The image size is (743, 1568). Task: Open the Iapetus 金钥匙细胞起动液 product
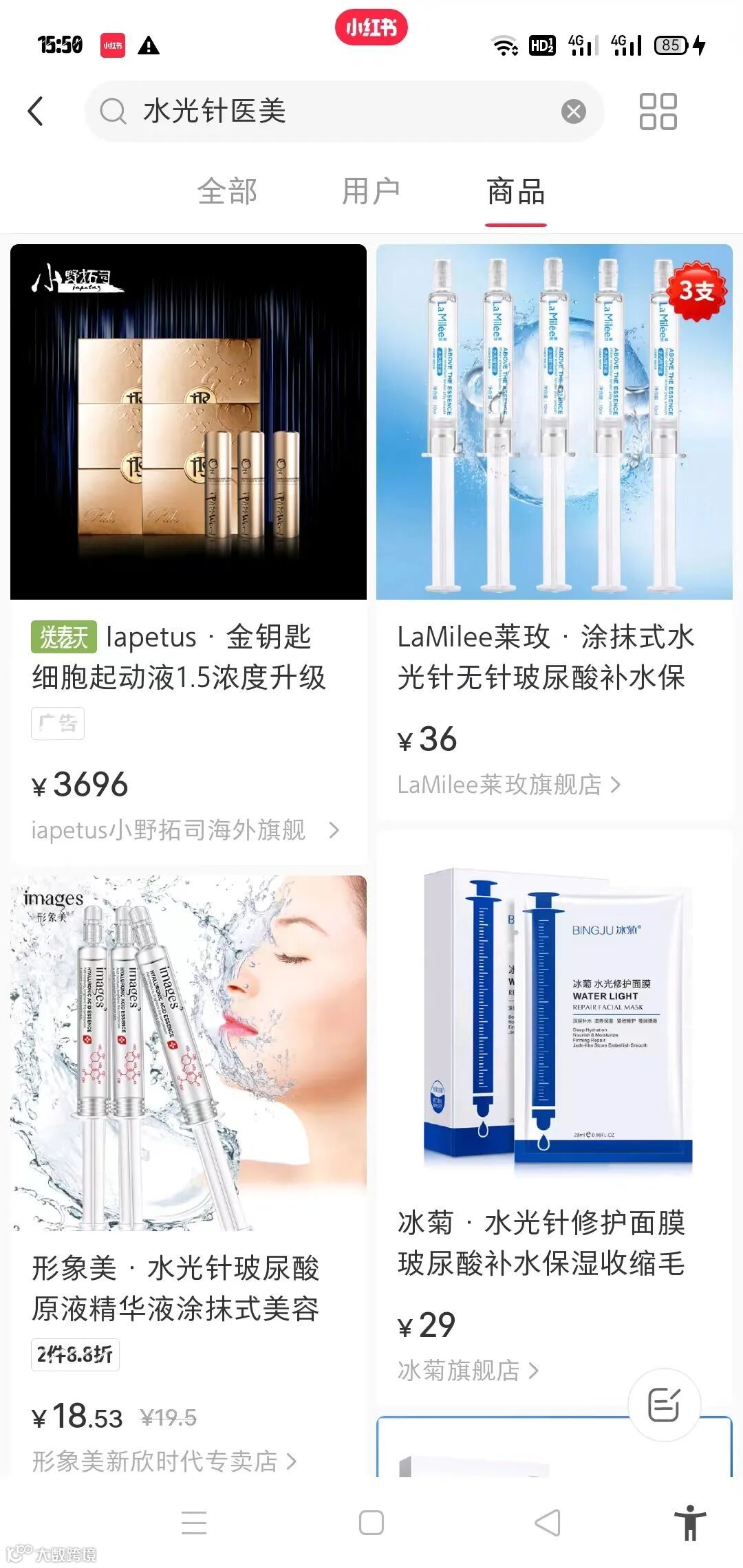189,421
